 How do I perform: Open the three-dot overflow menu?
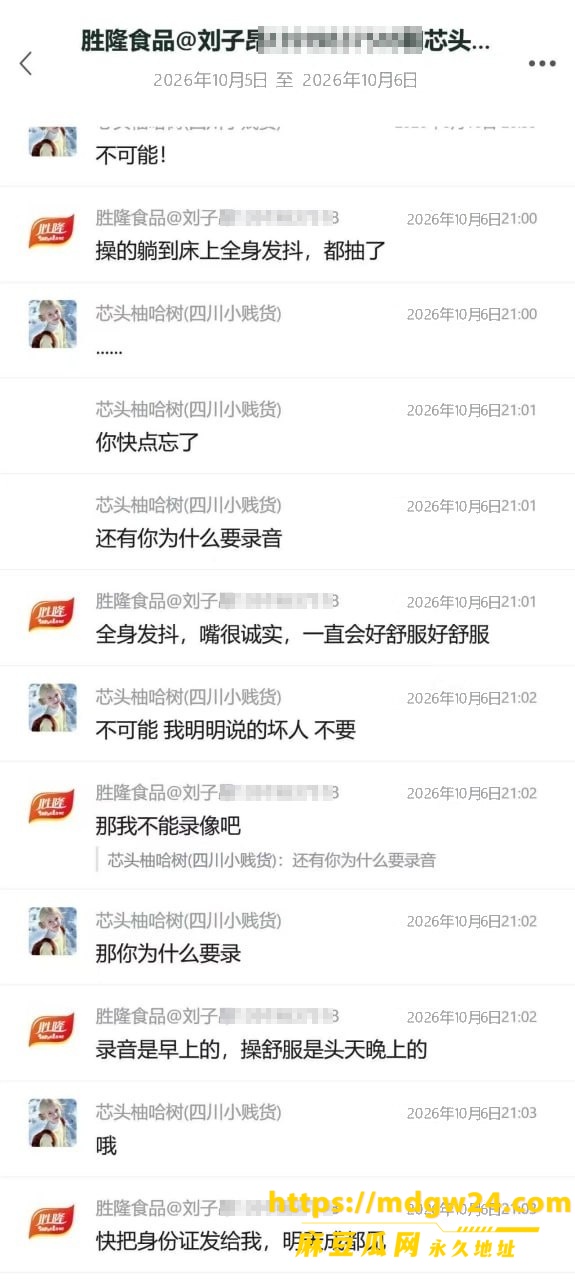542,63
